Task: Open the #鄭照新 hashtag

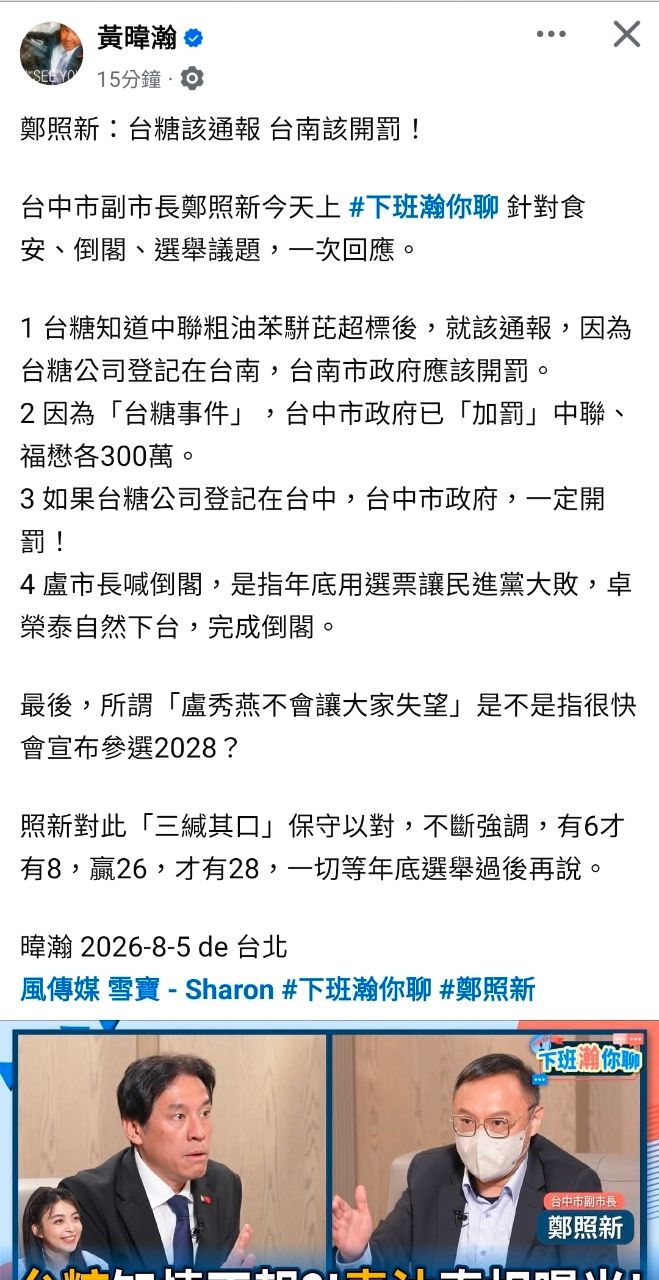Action: (x=487, y=990)
